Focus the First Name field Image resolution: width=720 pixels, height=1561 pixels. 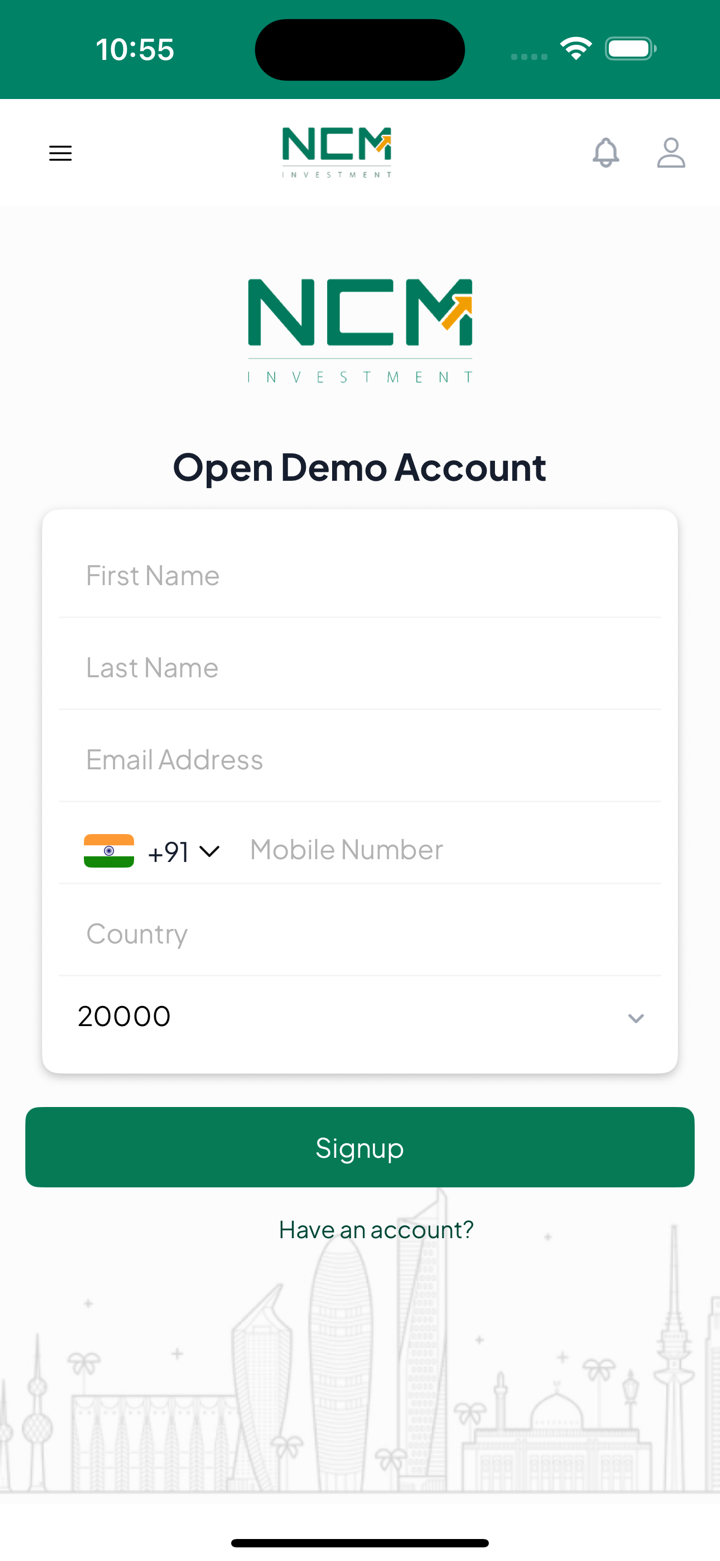360,575
